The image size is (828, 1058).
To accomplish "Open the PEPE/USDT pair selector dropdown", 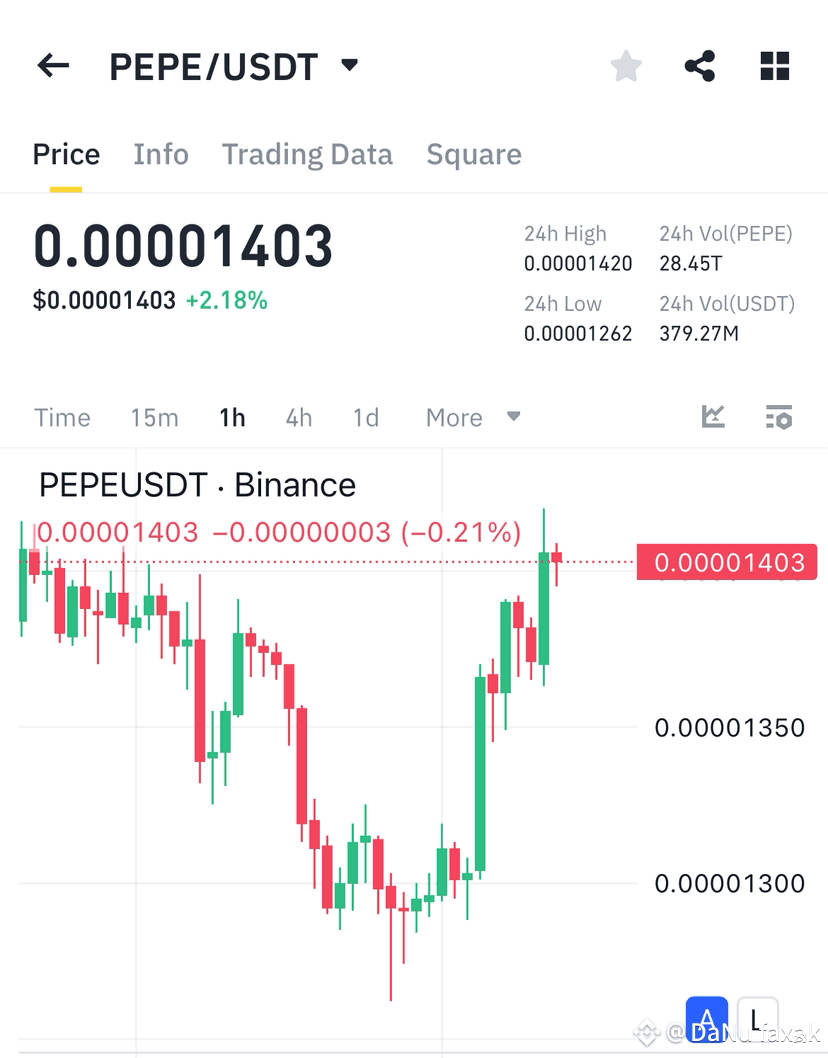I will [215, 65].
